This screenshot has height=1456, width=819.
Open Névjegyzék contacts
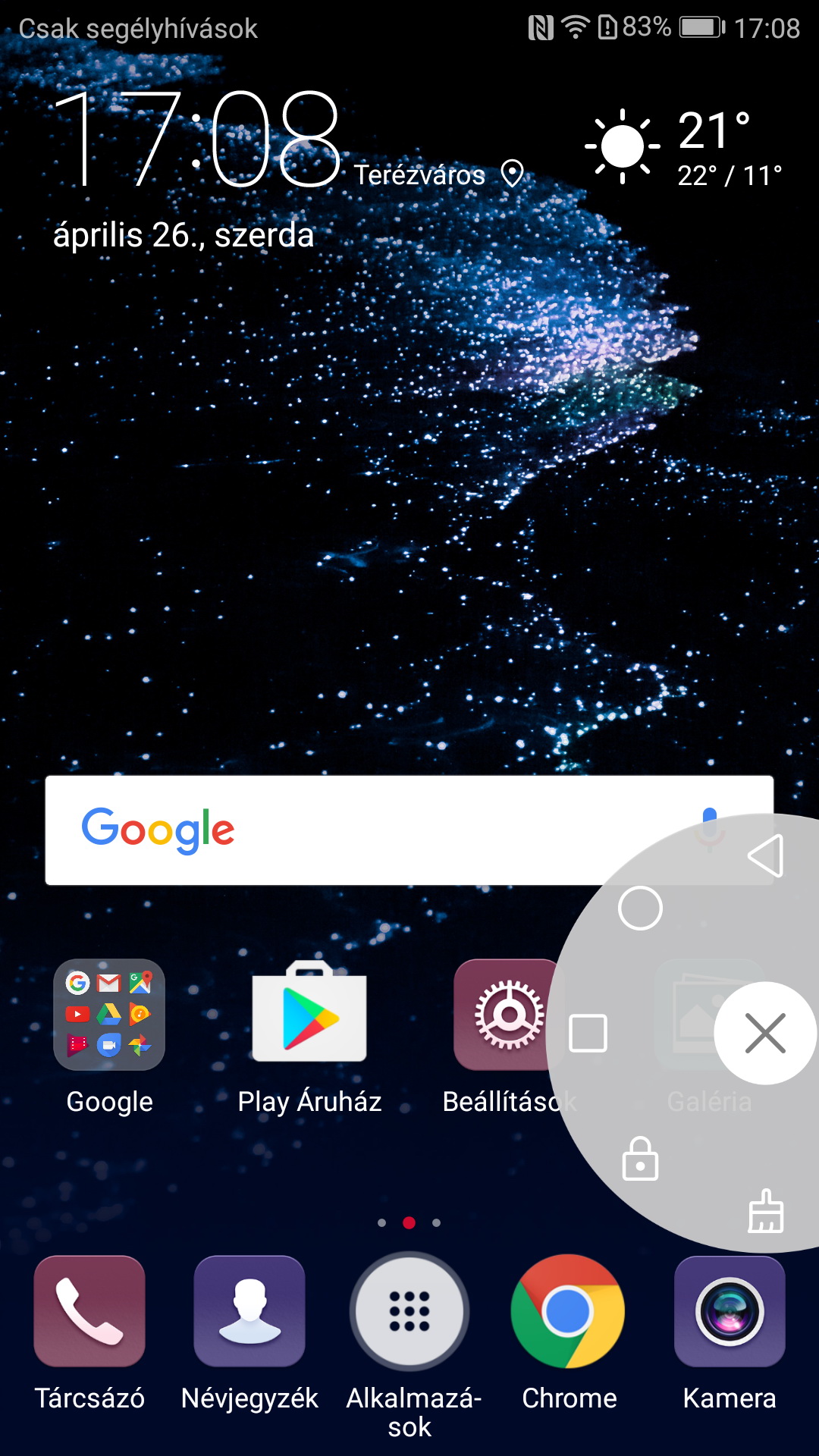[249, 1312]
